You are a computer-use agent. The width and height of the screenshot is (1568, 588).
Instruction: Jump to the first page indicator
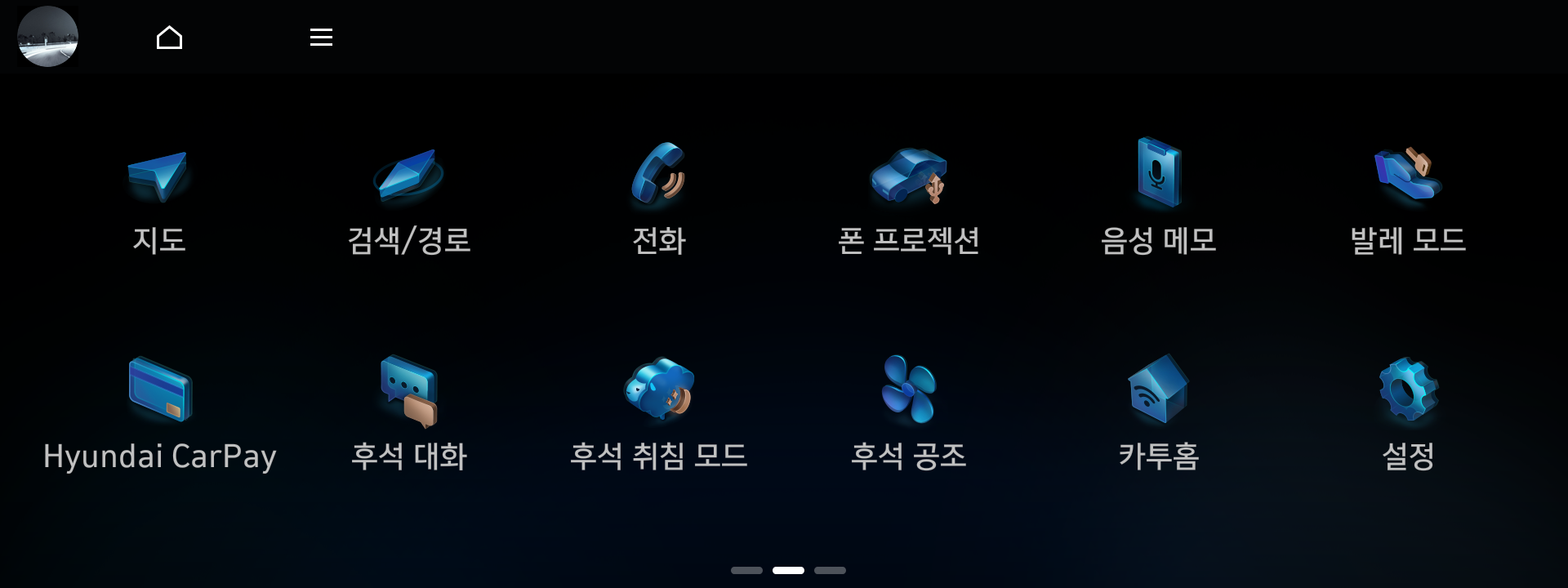(746, 570)
